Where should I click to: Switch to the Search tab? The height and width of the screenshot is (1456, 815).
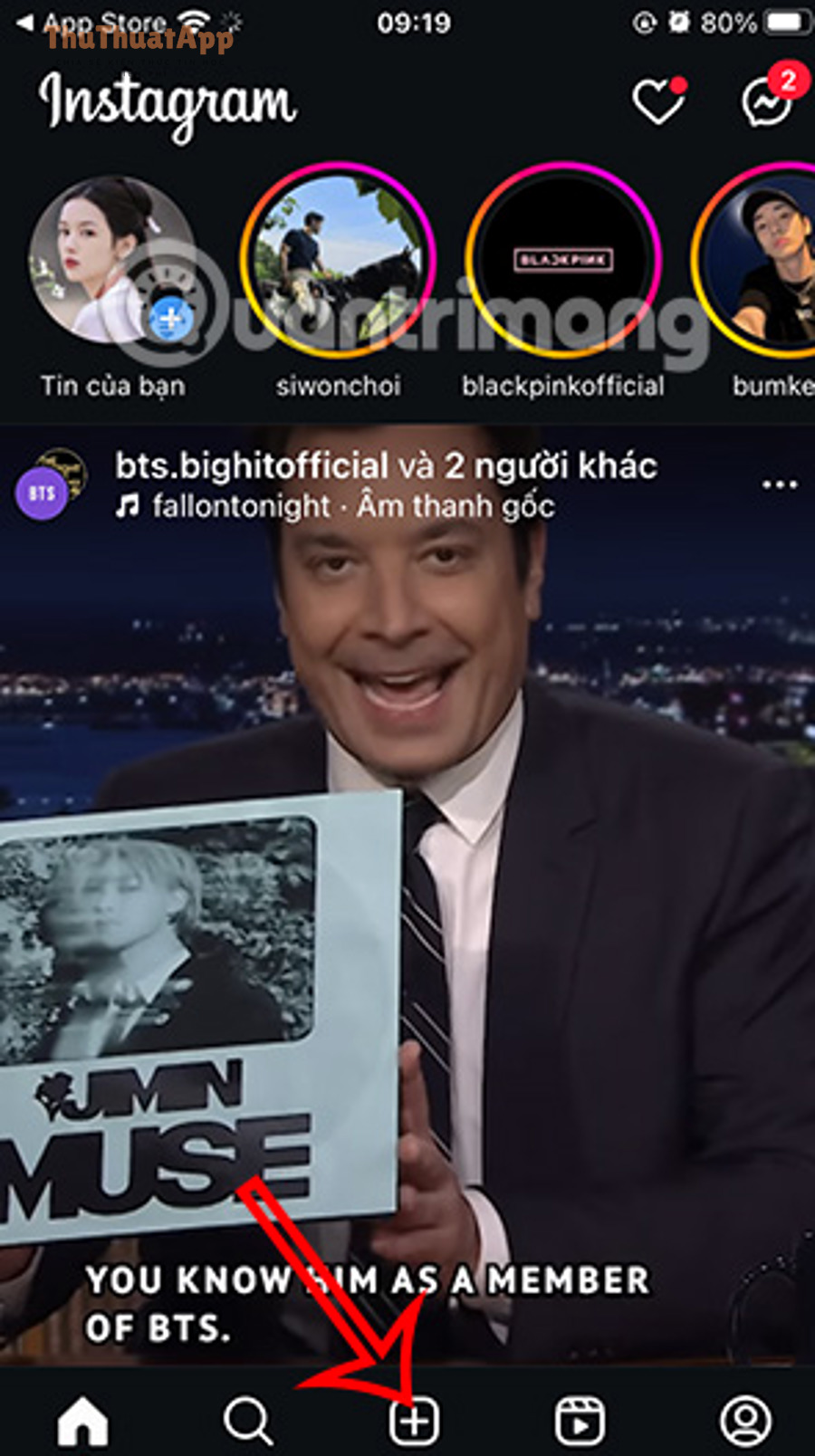coord(247,1421)
